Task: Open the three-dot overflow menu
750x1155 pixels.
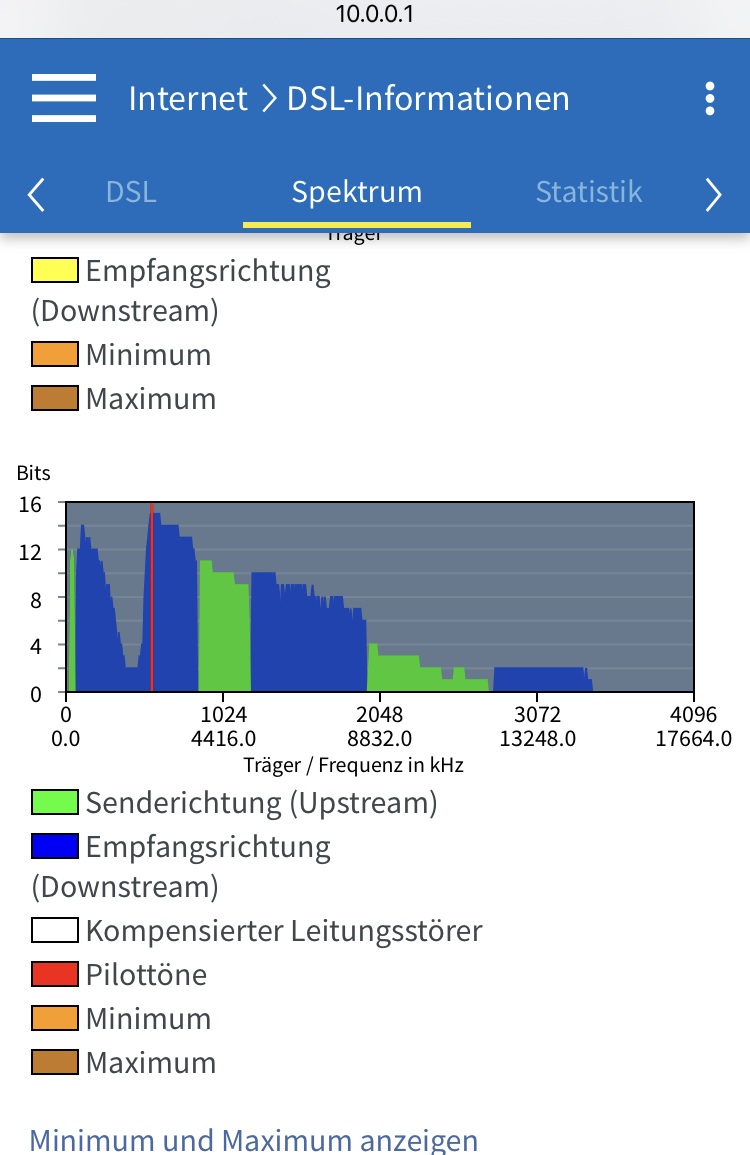Action: (709, 99)
